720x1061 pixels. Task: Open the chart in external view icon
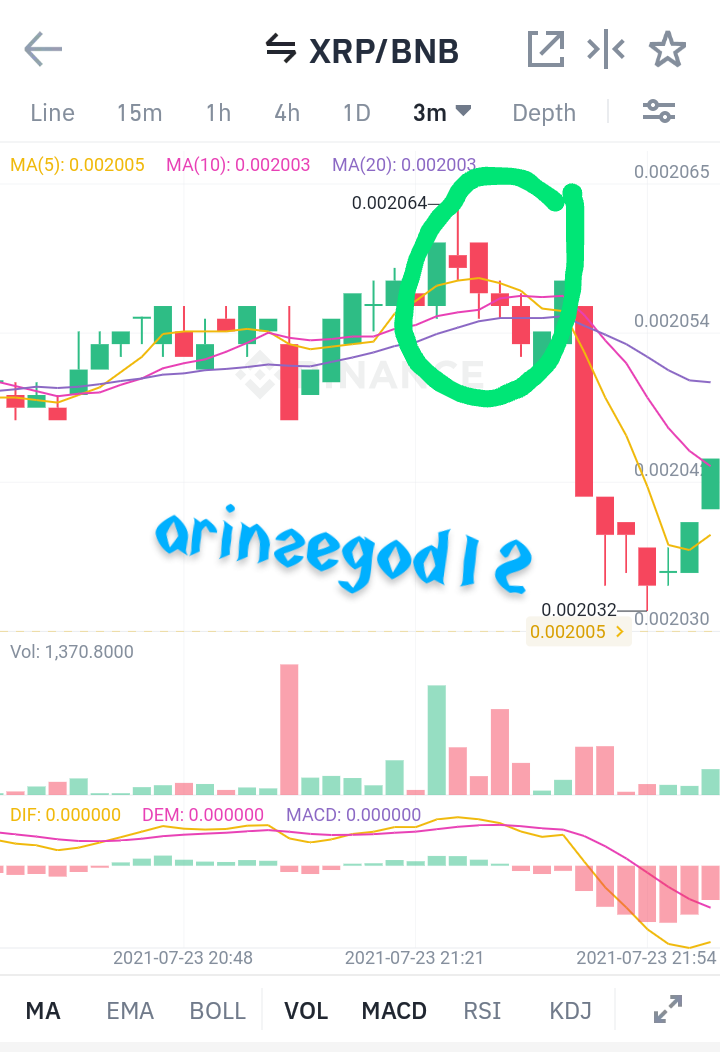click(546, 49)
